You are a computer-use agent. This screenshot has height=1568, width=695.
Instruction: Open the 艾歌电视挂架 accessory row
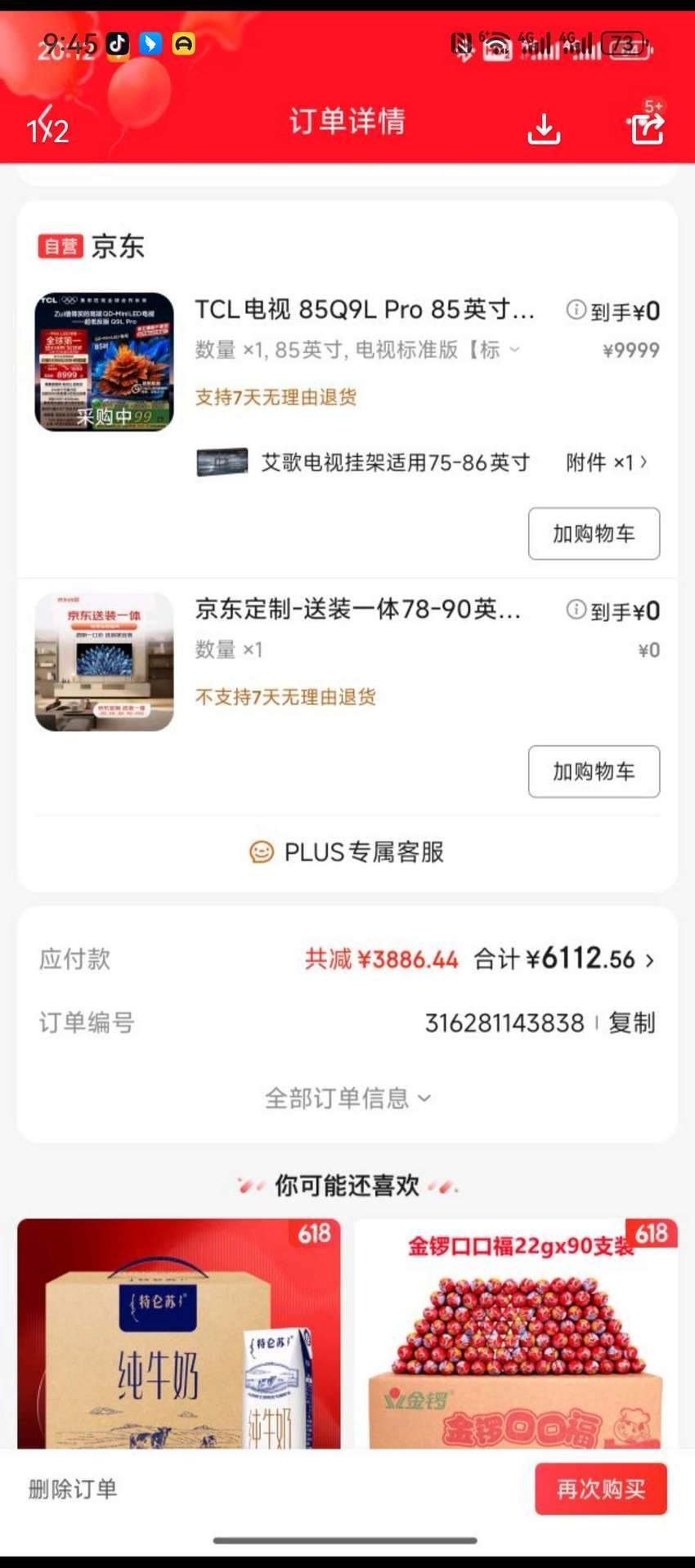tap(424, 462)
